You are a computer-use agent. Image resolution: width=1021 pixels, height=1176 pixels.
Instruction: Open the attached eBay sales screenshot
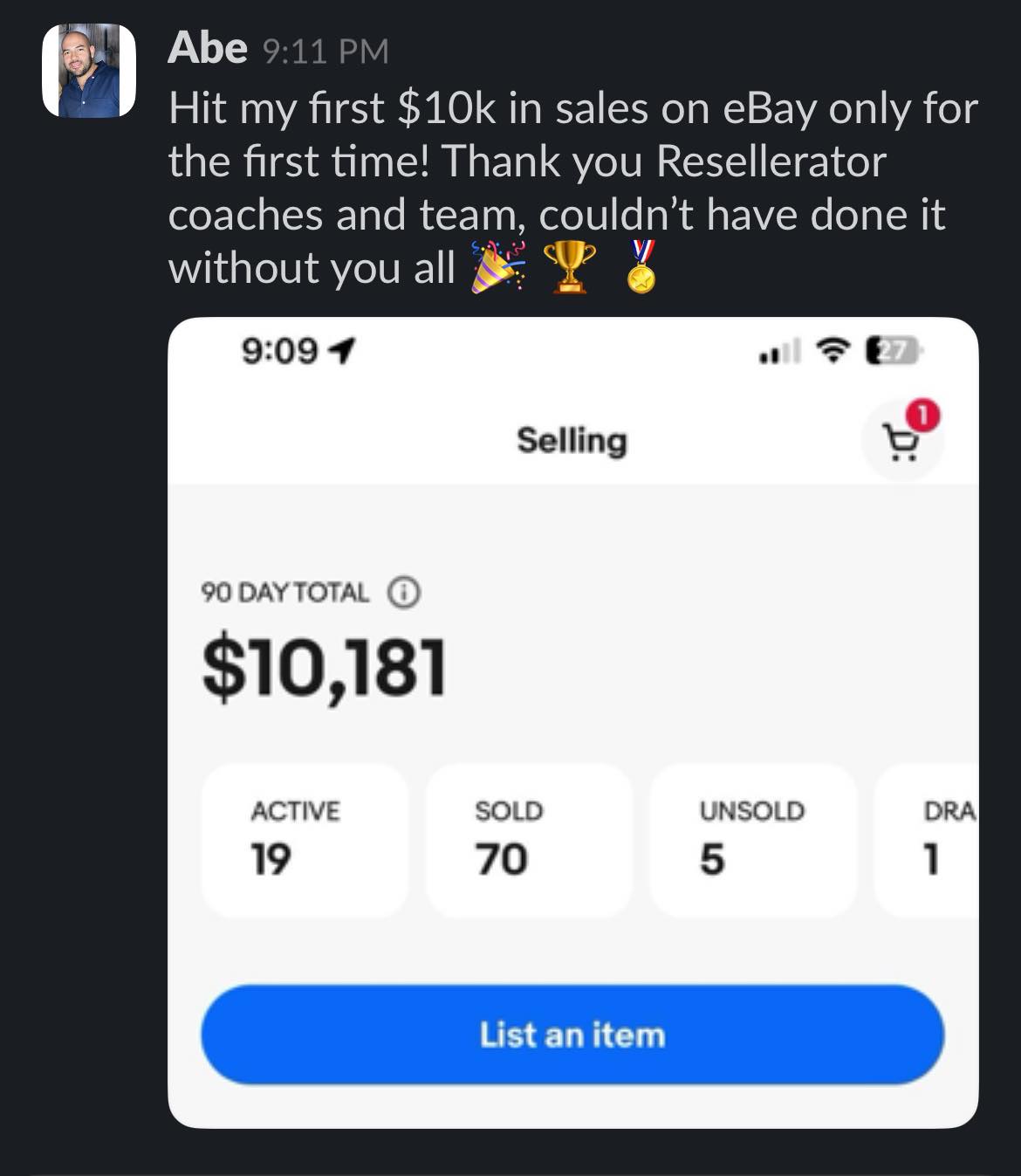[572, 722]
